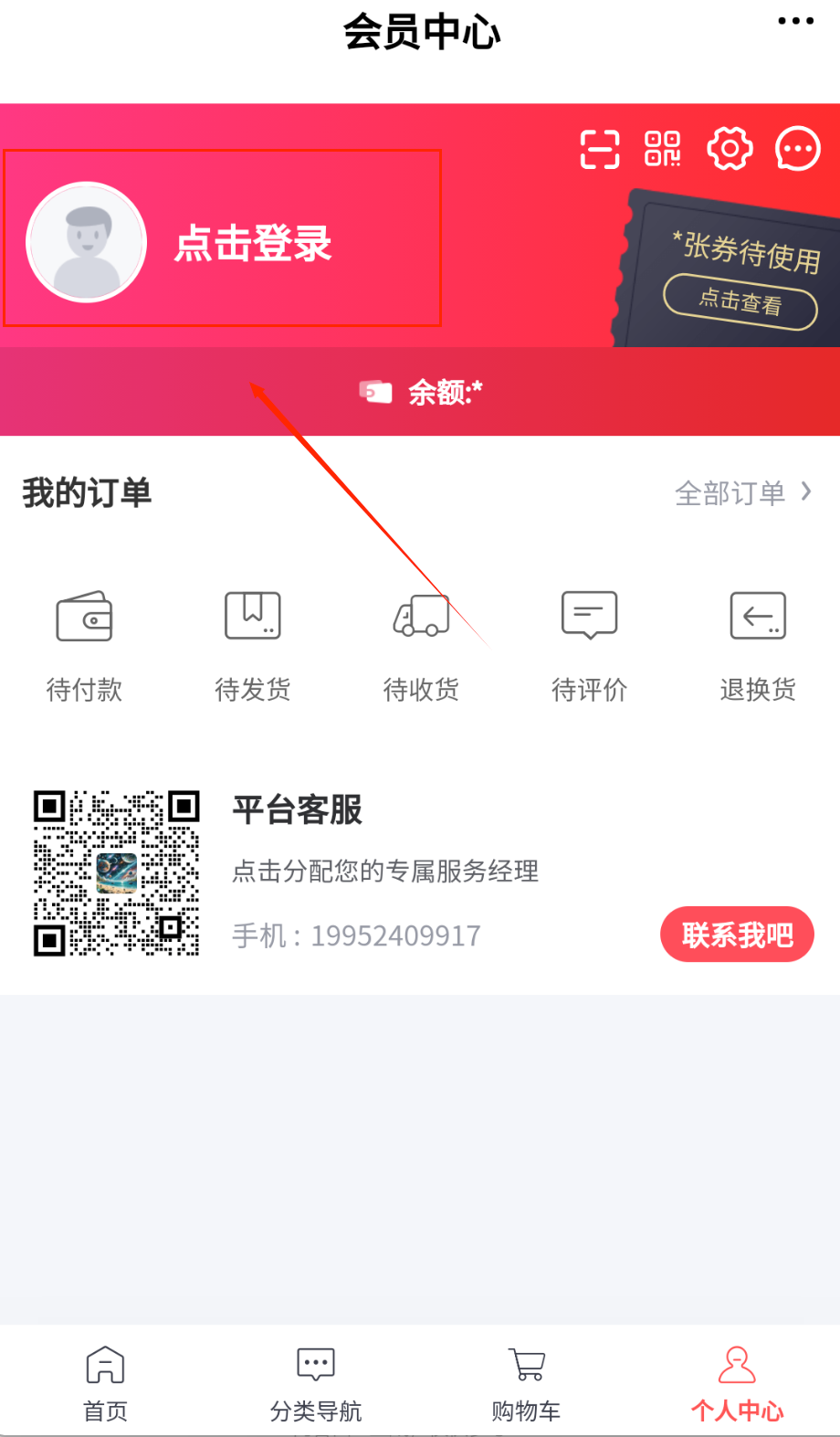Tap 点击查看 on the coupon card

(740, 301)
